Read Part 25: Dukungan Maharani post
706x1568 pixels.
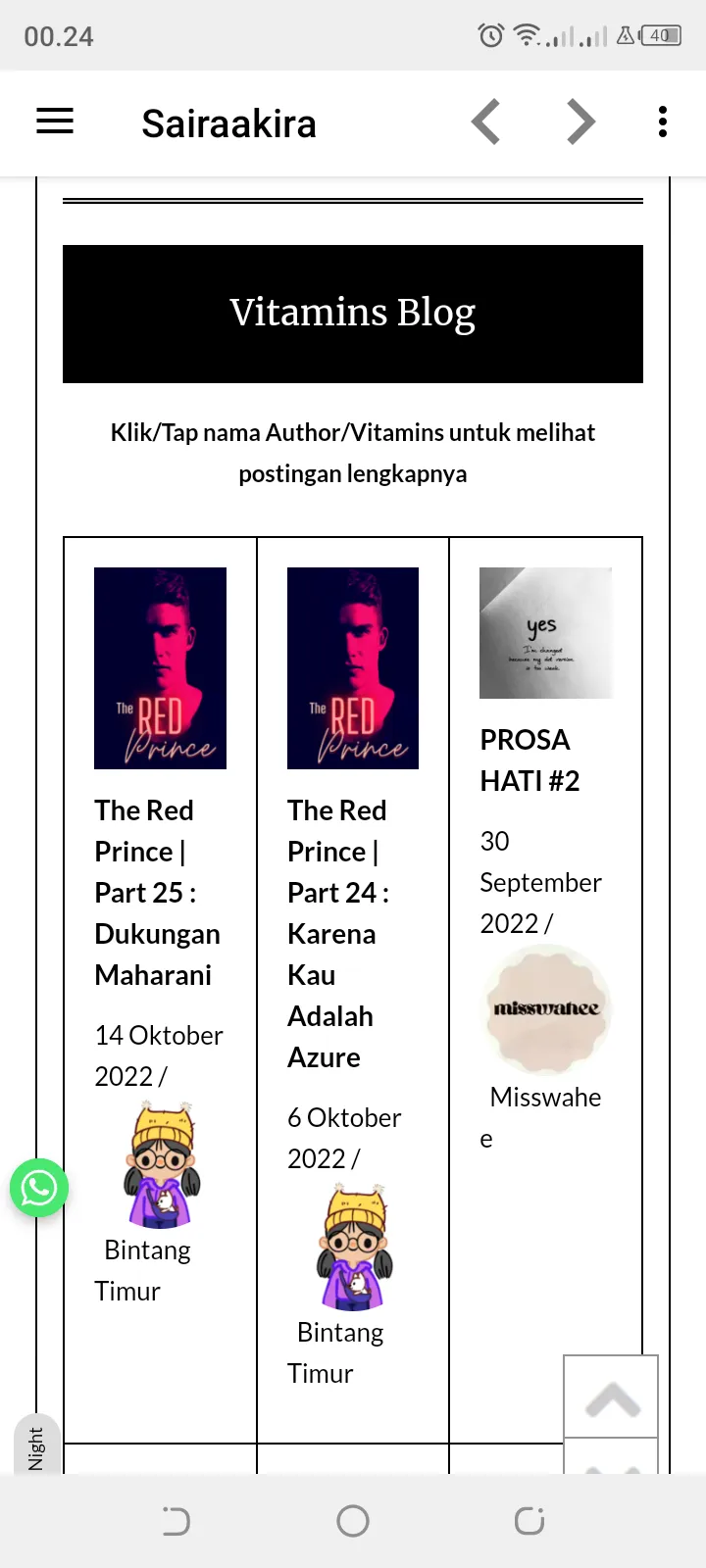[157, 893]
